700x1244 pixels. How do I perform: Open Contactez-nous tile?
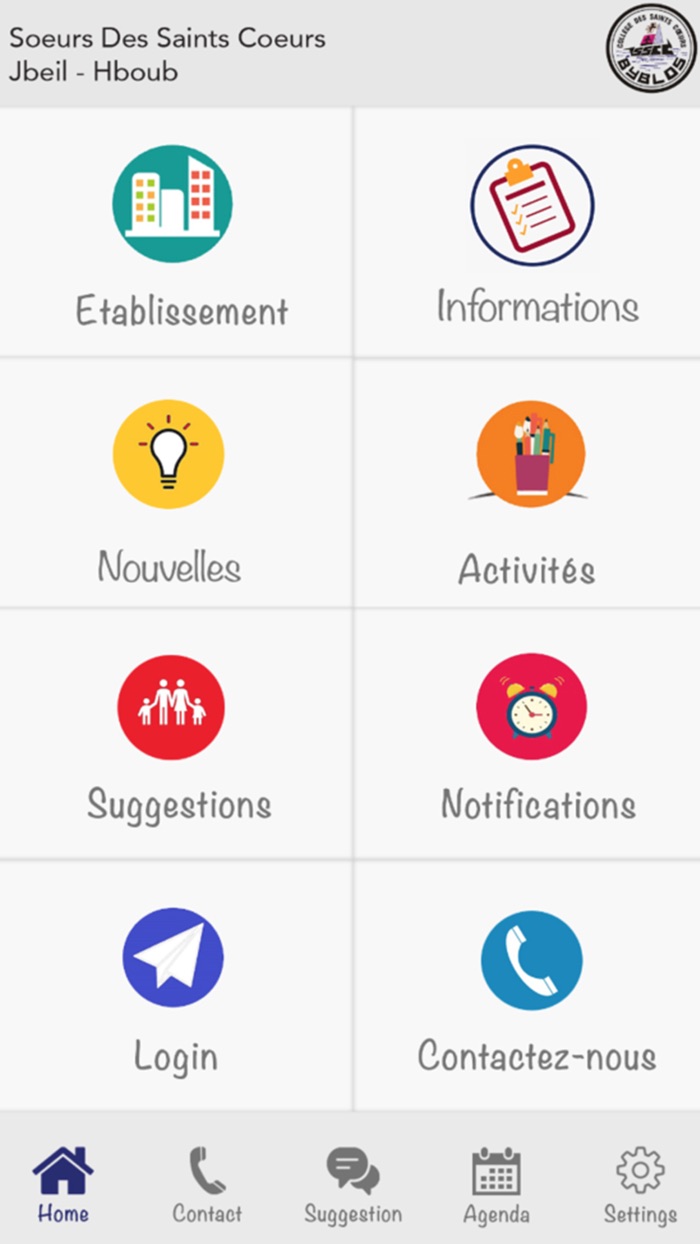click(x=532, y=987)
